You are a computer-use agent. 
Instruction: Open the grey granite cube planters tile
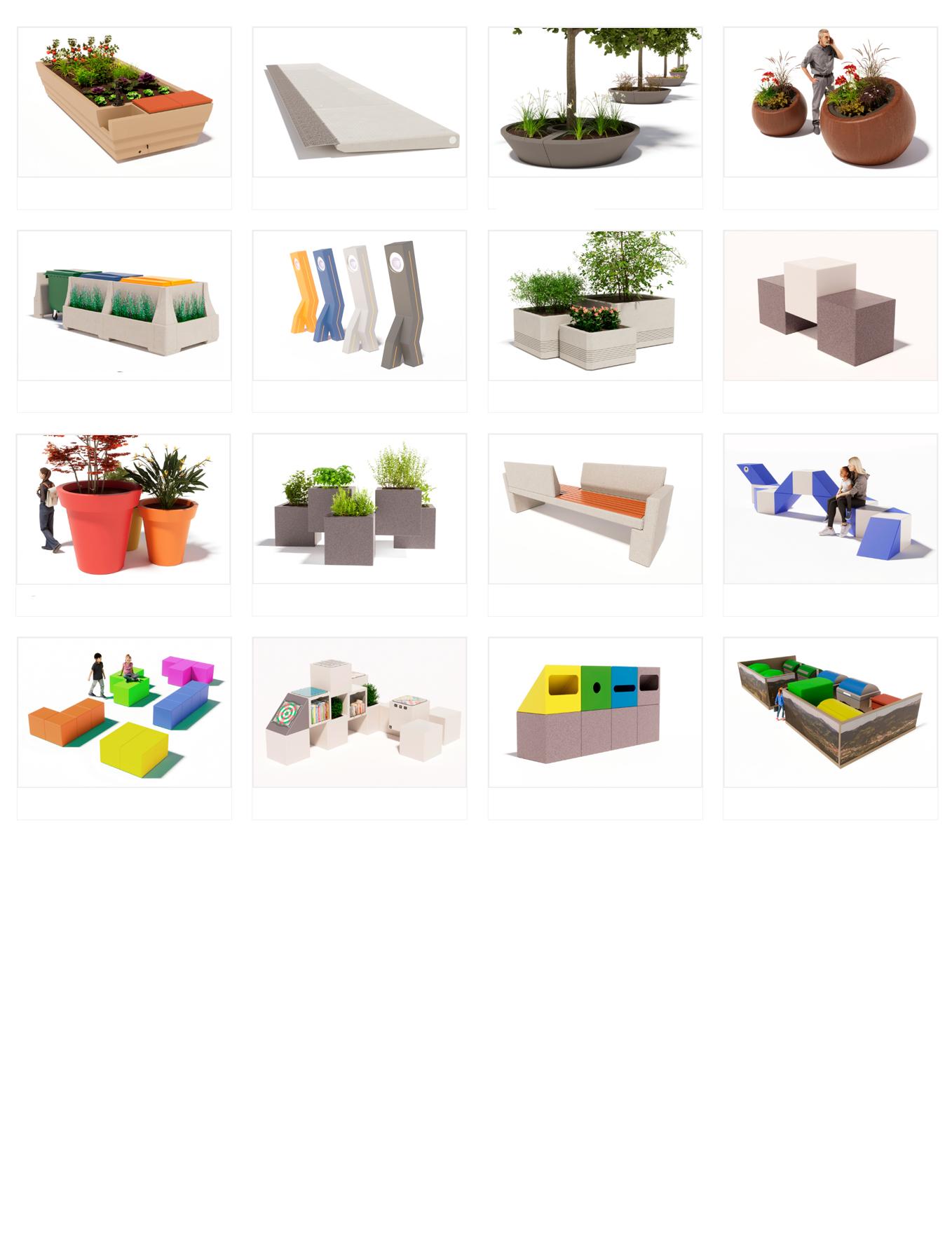(360, 509)
